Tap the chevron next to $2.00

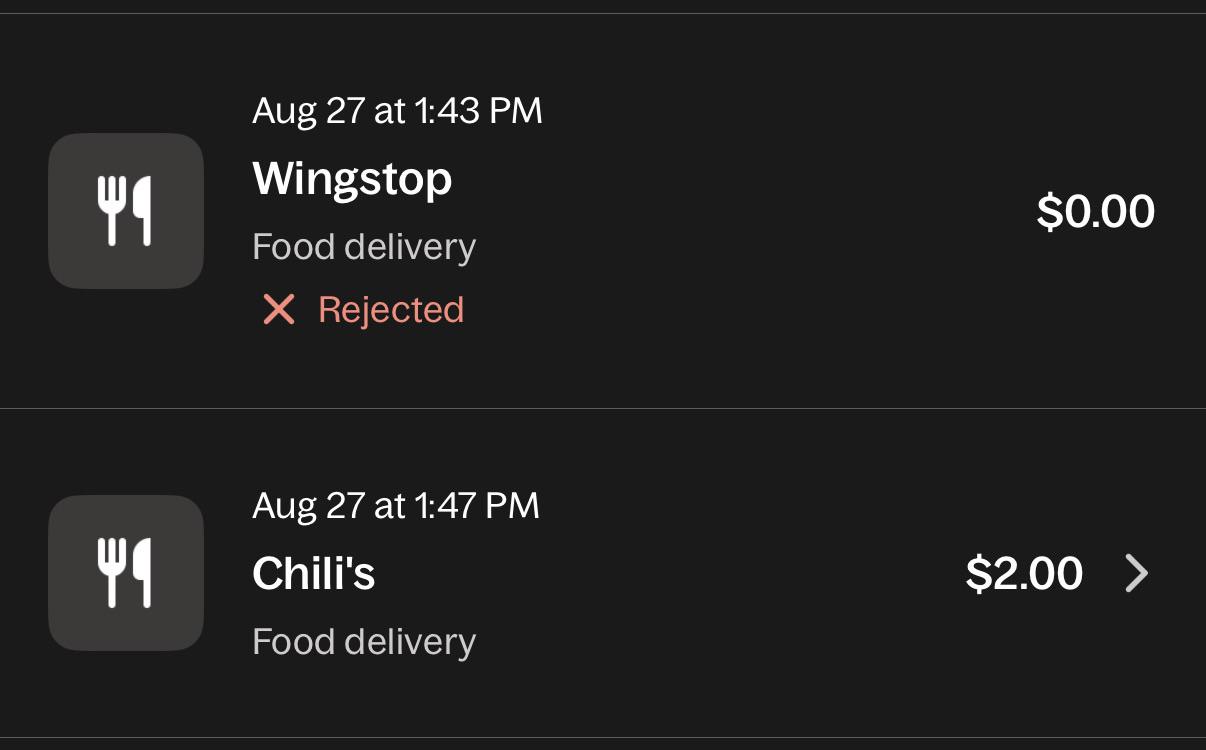click(1137, 574)
